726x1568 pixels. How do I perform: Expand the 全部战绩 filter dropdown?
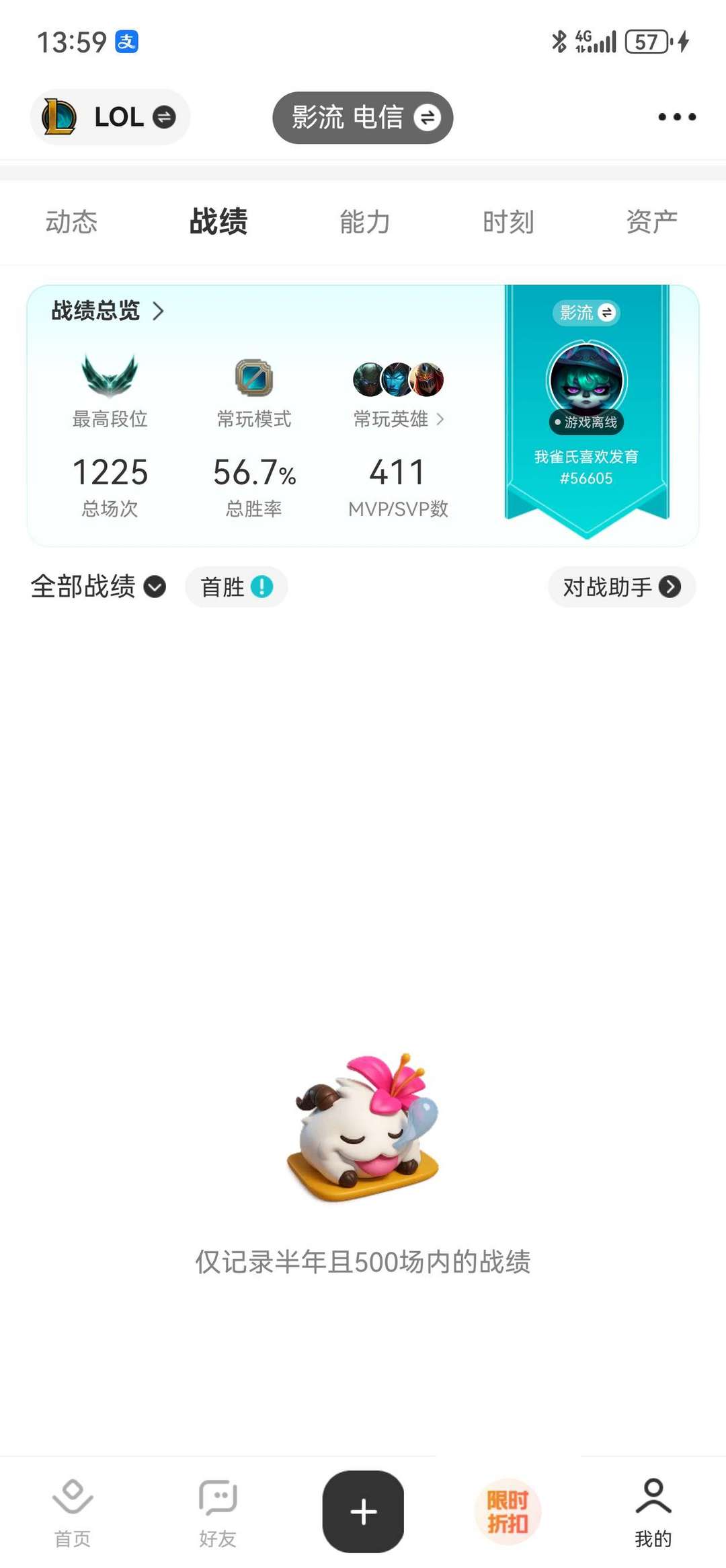(x=98, y=587)
